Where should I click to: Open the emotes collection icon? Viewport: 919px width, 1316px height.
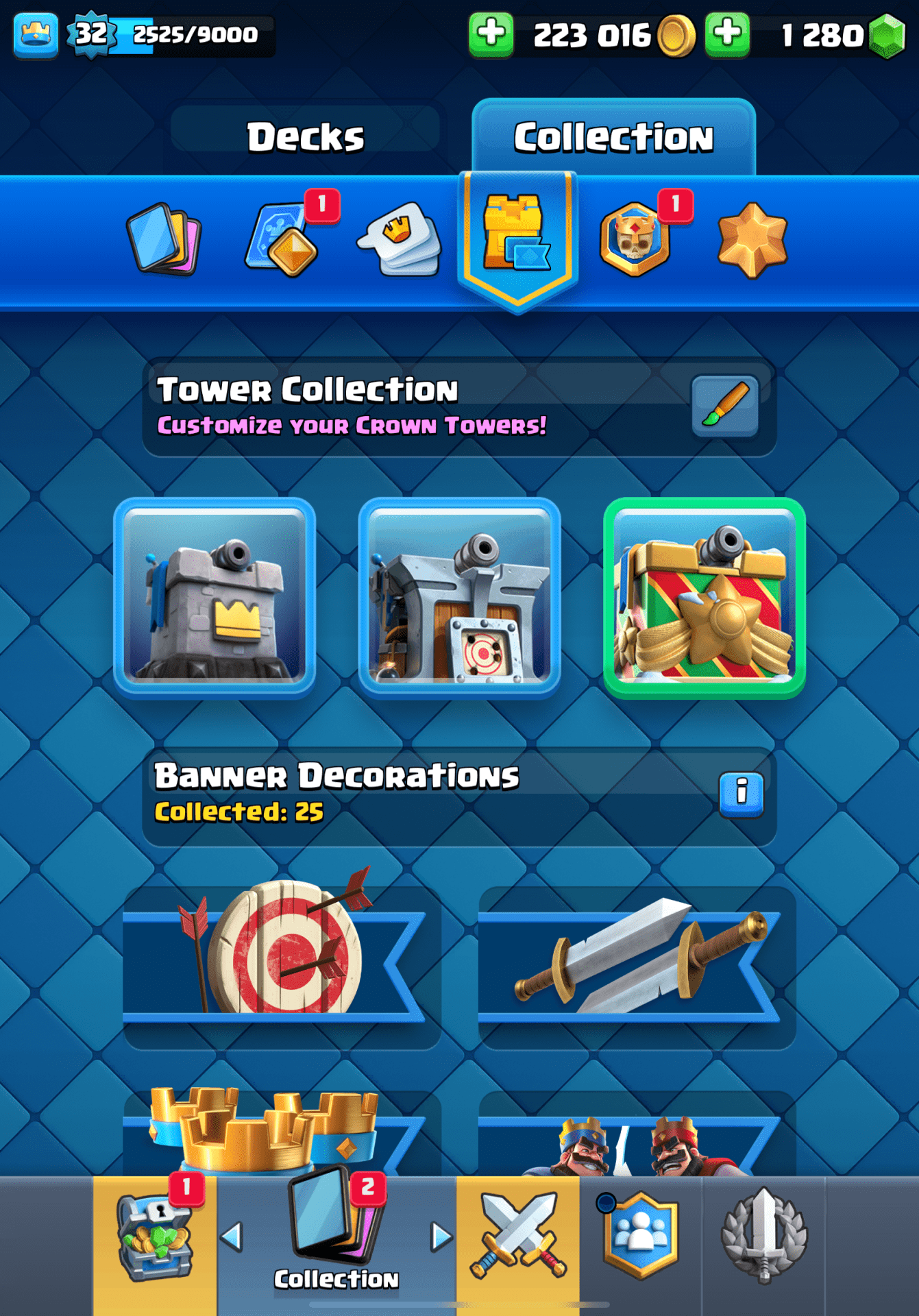400,239
